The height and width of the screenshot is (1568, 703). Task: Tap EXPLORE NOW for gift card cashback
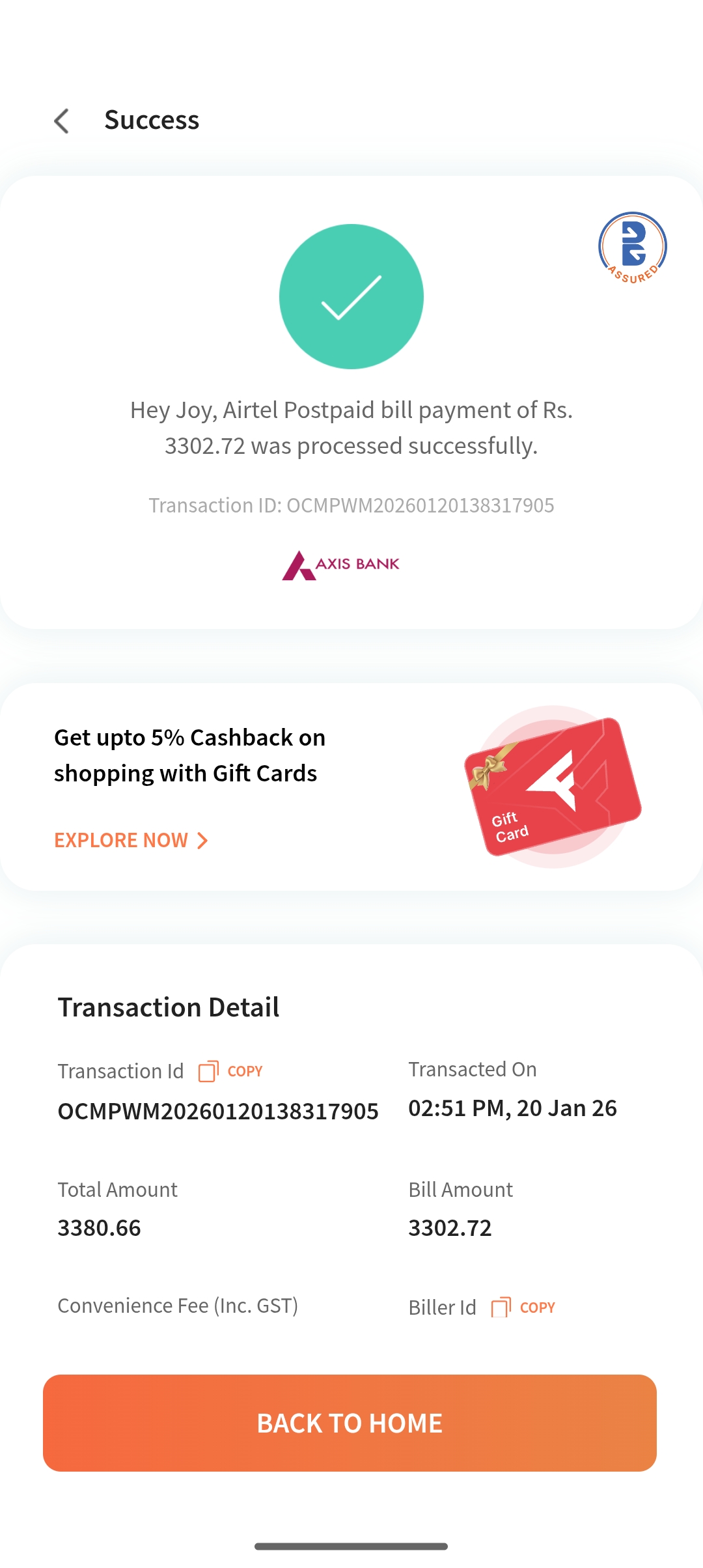(x=130, y=840)
